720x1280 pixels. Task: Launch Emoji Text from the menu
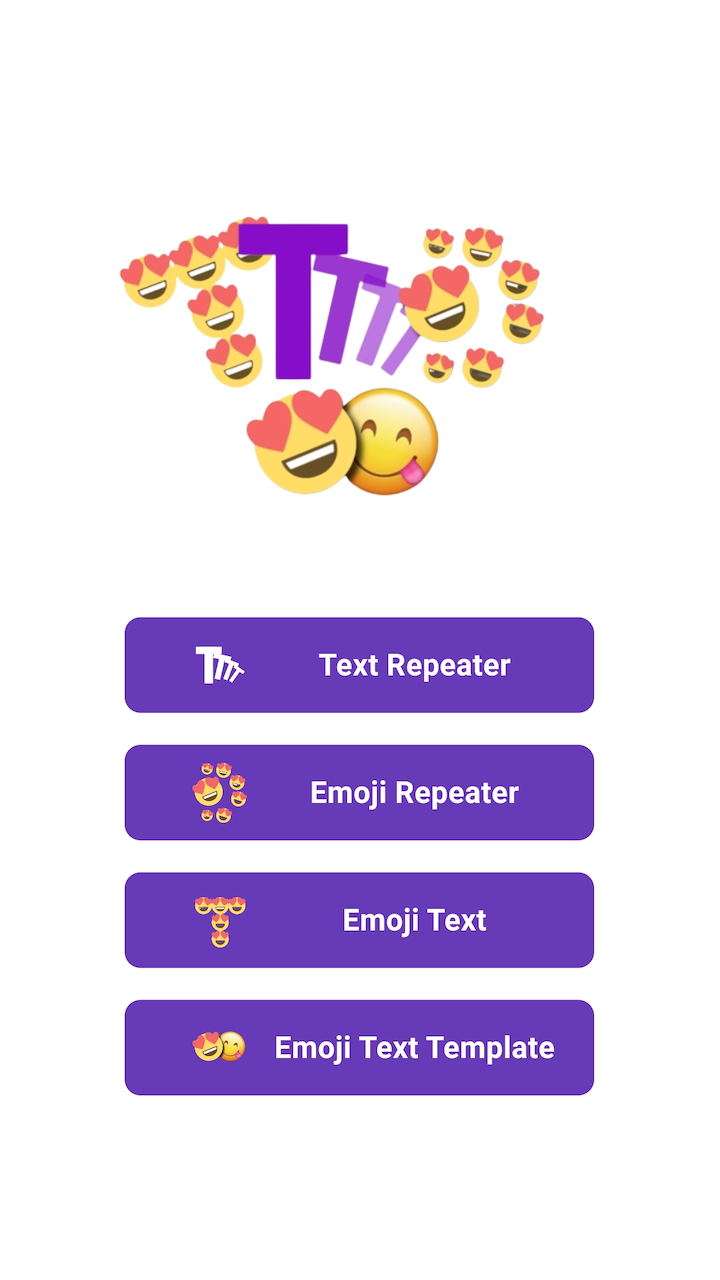pos(359,918)
